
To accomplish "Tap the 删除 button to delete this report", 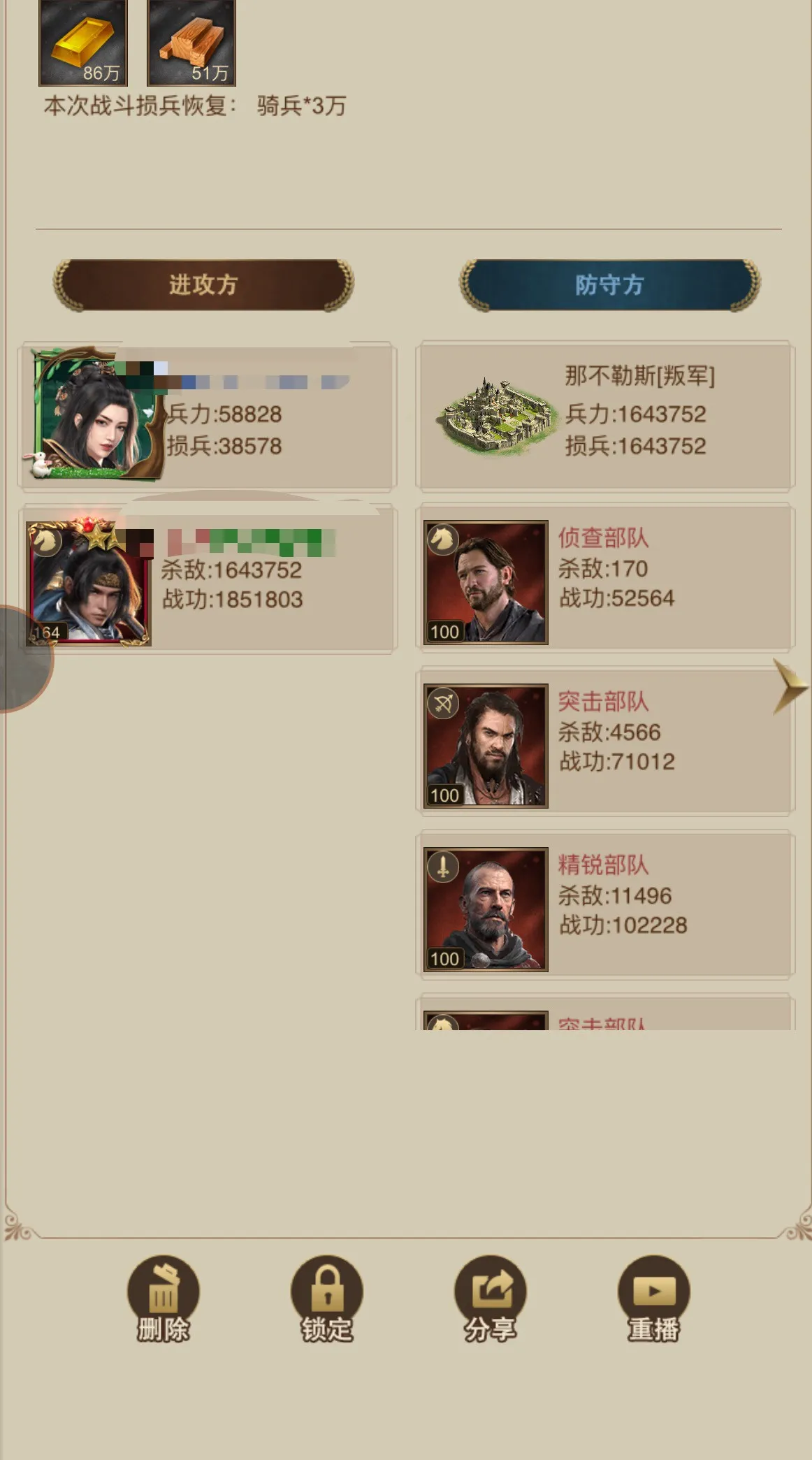I will click(x=163, y=1299).
